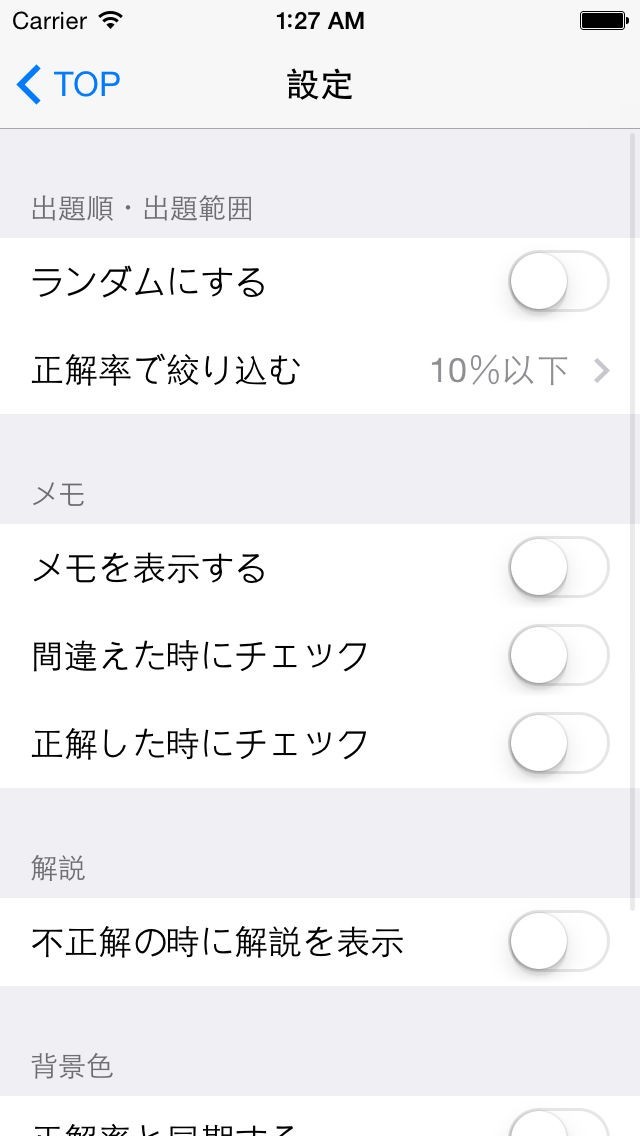Open 正解率で絞り込む setting
The width and height of the screenshot is (640, 1136).
(320, 371)
